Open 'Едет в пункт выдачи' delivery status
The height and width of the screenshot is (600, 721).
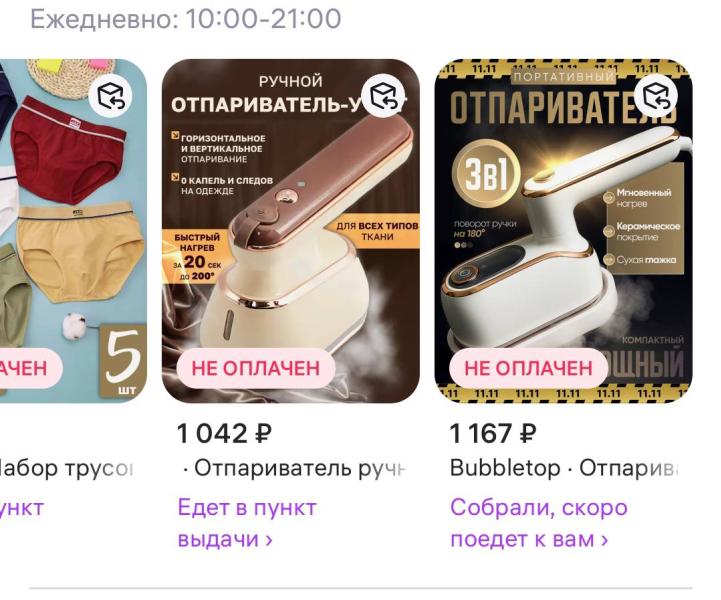[247, 524]
